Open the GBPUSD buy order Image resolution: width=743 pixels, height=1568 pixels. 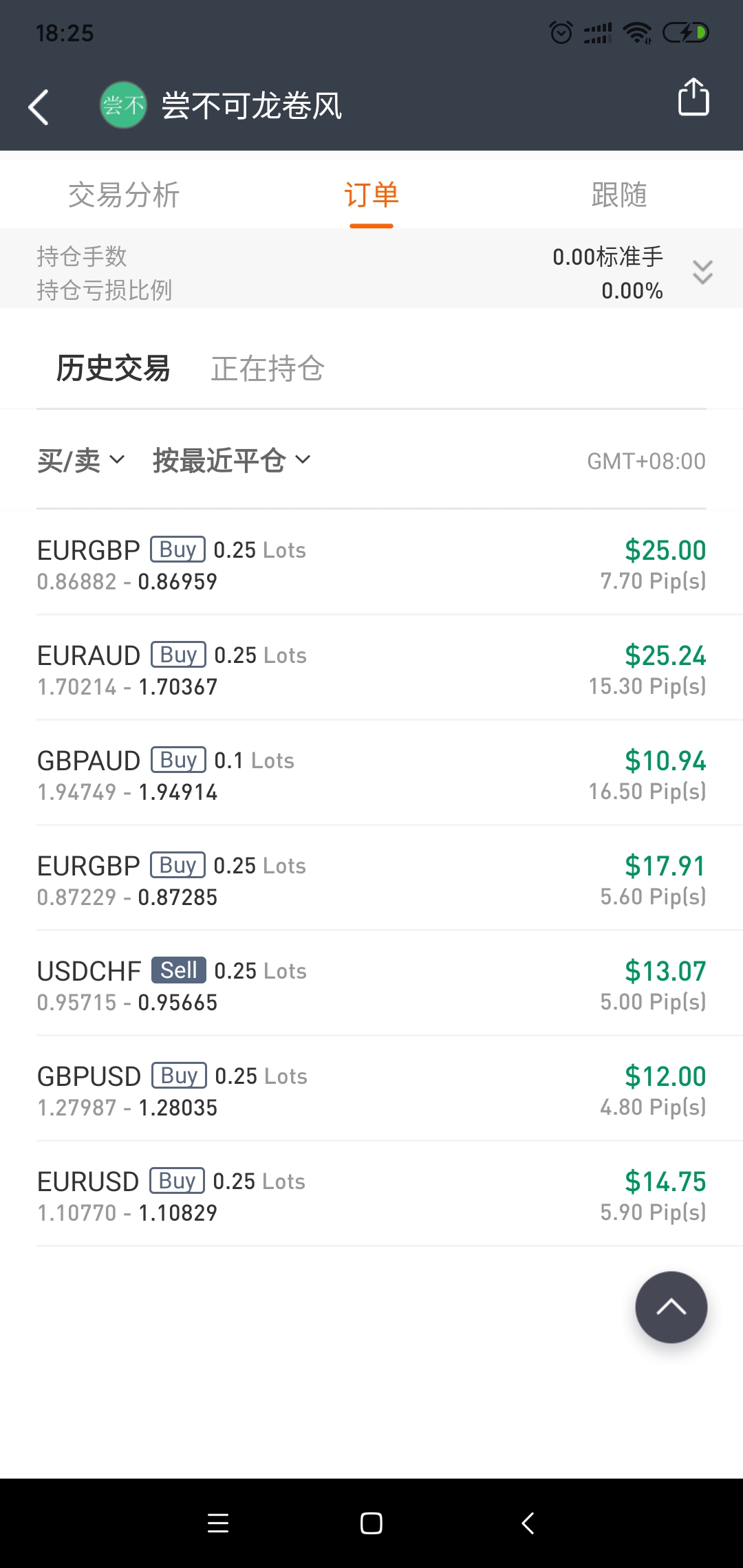[x=371, y=1089]
